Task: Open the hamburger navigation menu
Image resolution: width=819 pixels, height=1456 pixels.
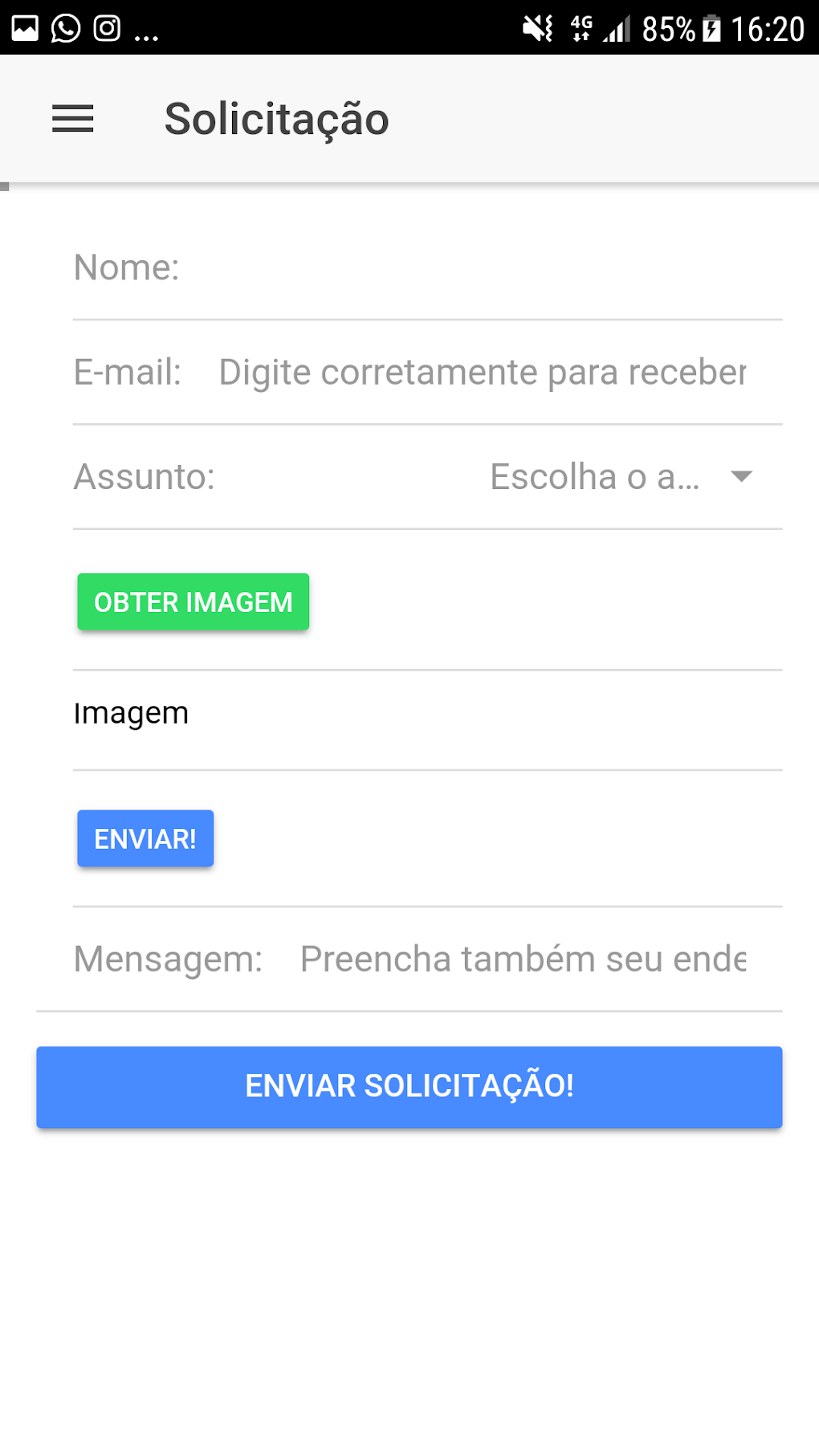Action: point(73,119)
